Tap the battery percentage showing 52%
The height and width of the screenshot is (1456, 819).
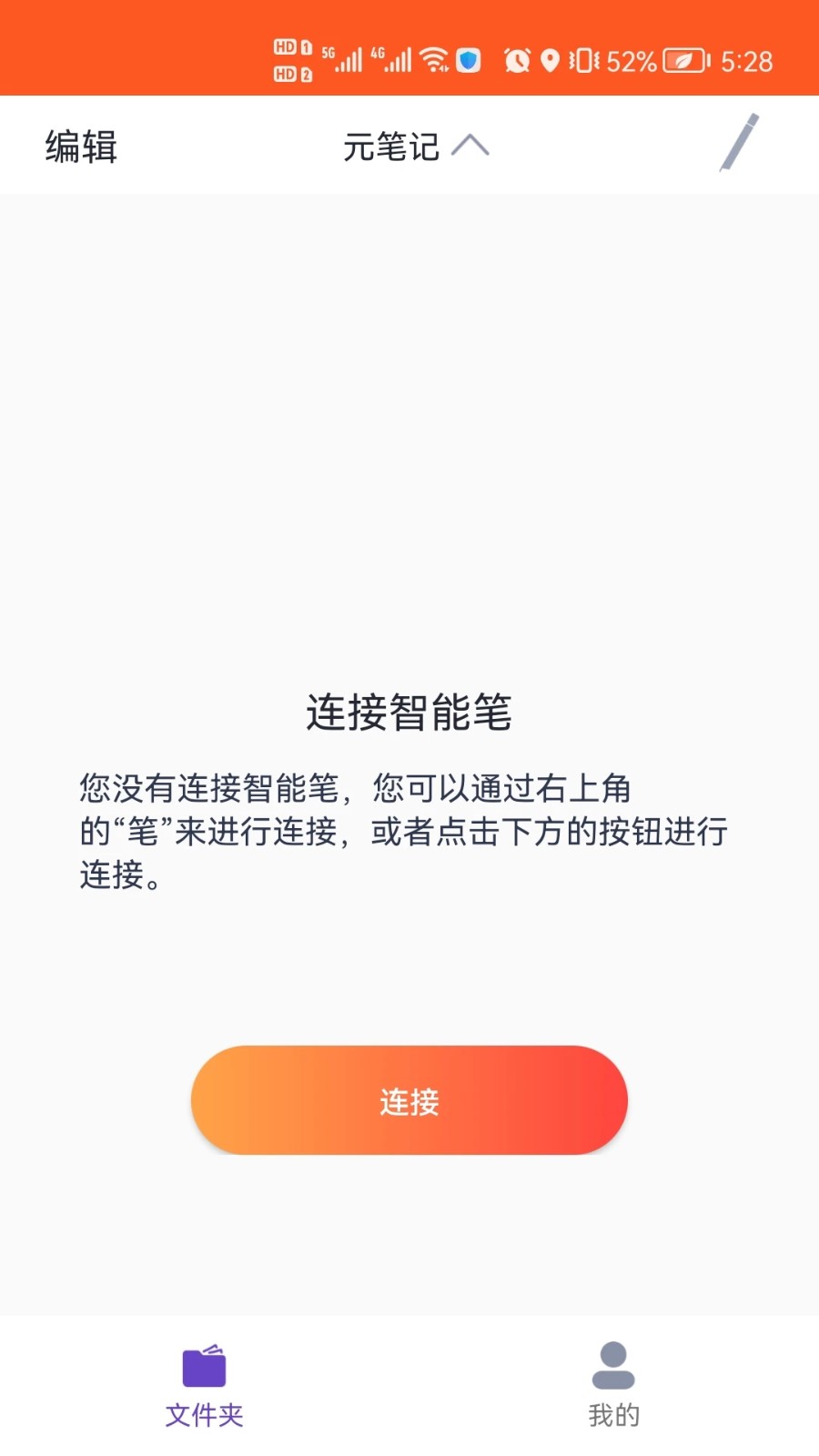(632, 62)
